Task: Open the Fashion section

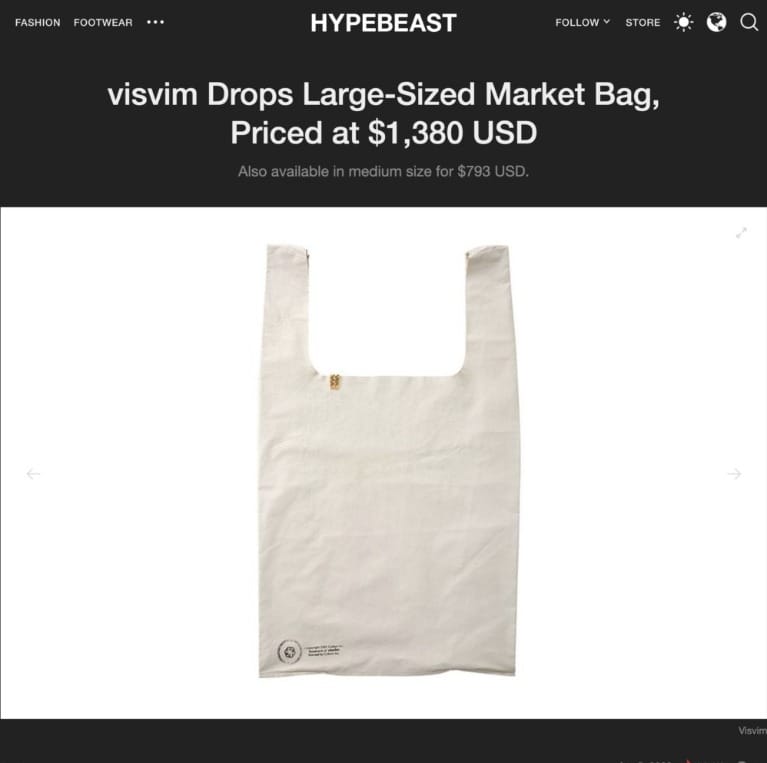Action: coord(38,22)
